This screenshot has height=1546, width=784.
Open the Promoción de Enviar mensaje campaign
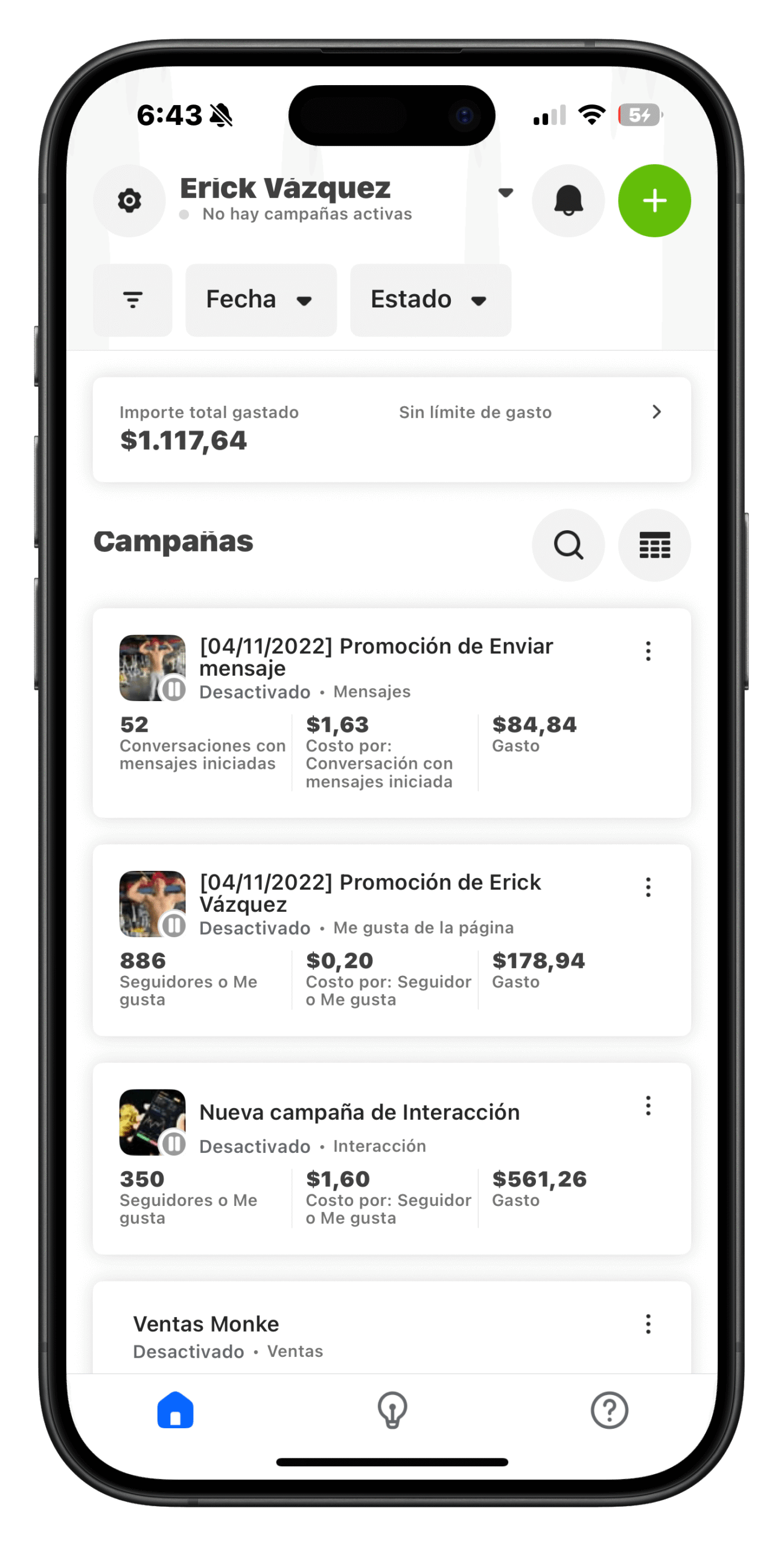coord(375,657)
